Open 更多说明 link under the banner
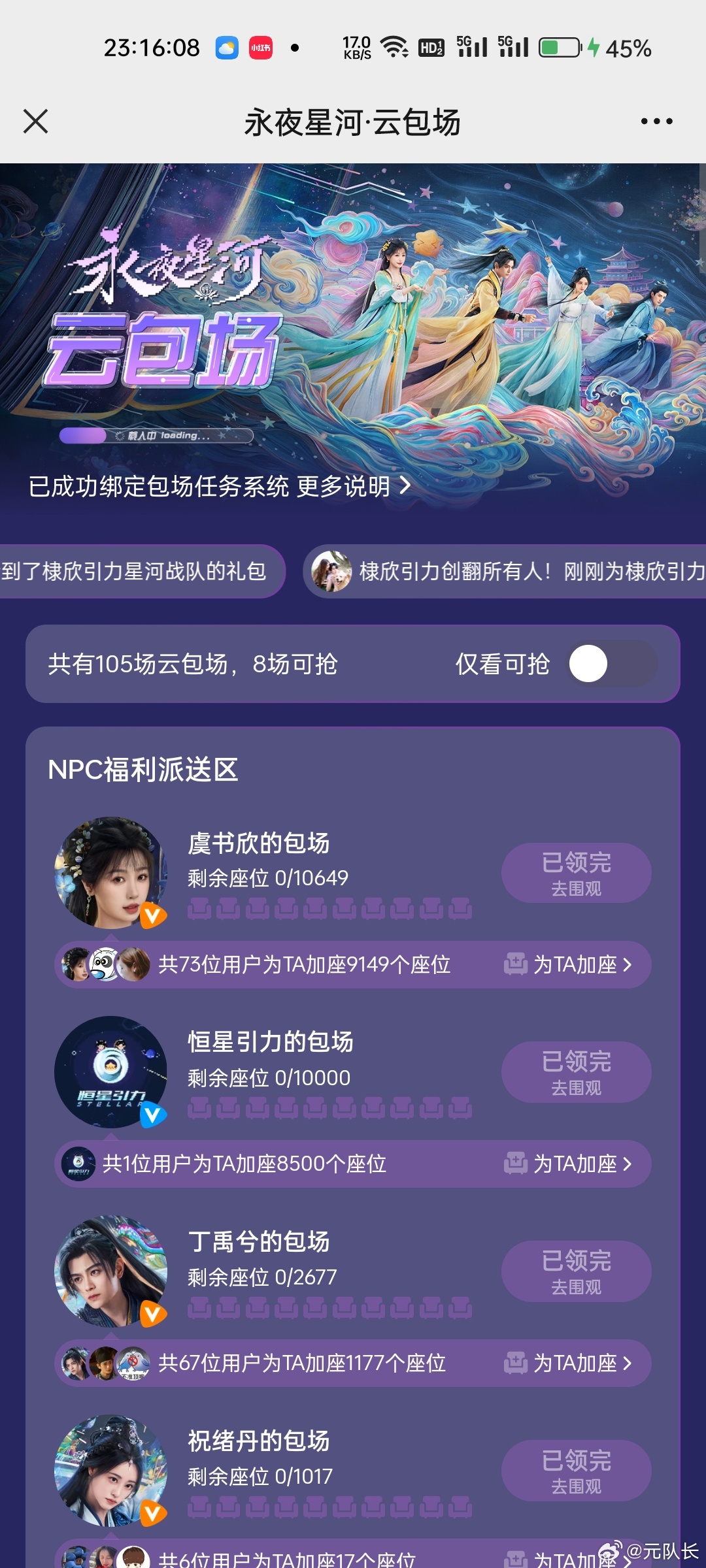Screen dimensions: 706x1568 [353, 486]
